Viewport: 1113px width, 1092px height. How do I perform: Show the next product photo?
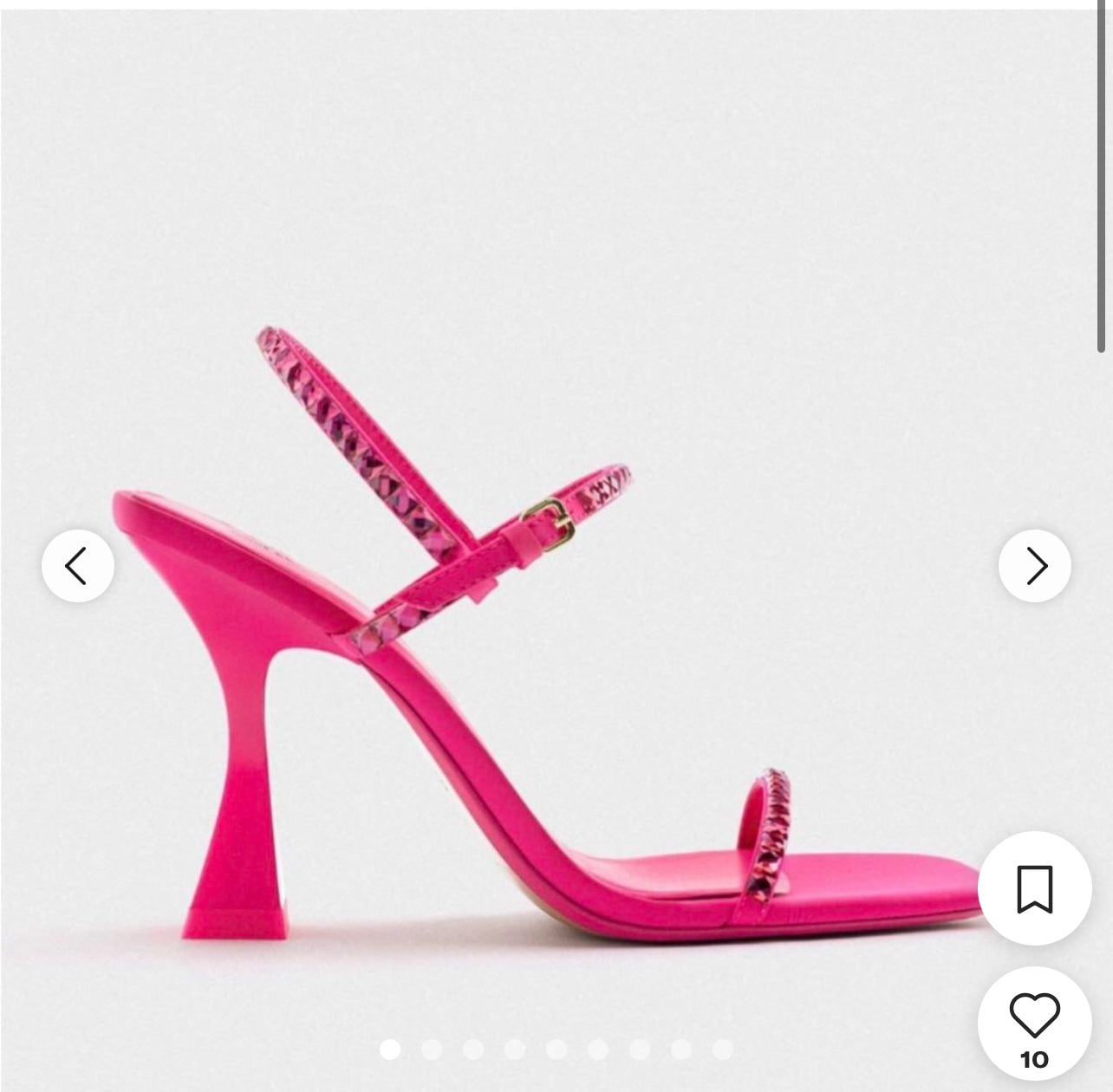pos(1035,566)
